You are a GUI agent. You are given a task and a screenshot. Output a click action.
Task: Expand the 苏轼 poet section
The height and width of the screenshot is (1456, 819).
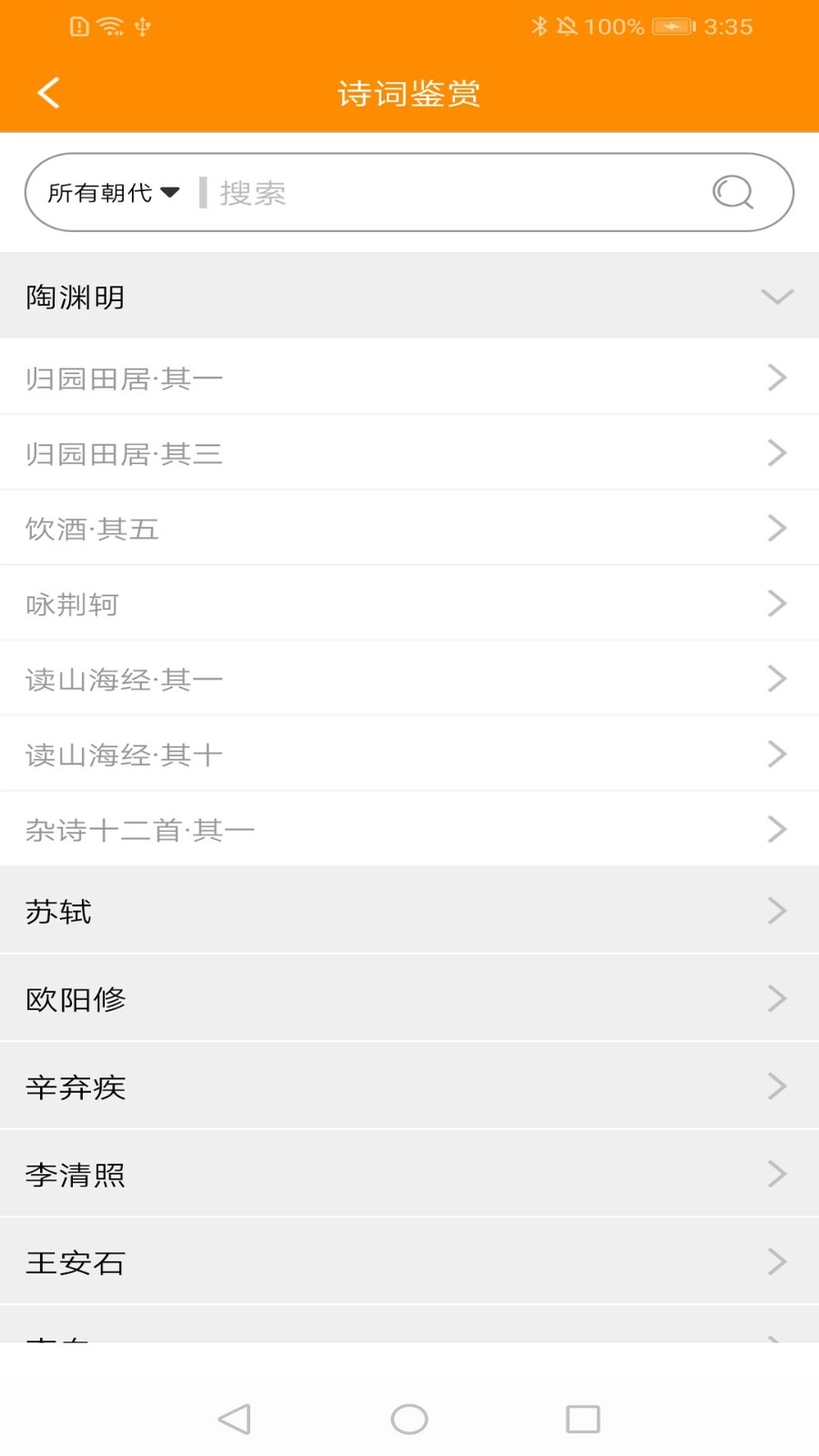pyautogui.click(x=409, y=911)
